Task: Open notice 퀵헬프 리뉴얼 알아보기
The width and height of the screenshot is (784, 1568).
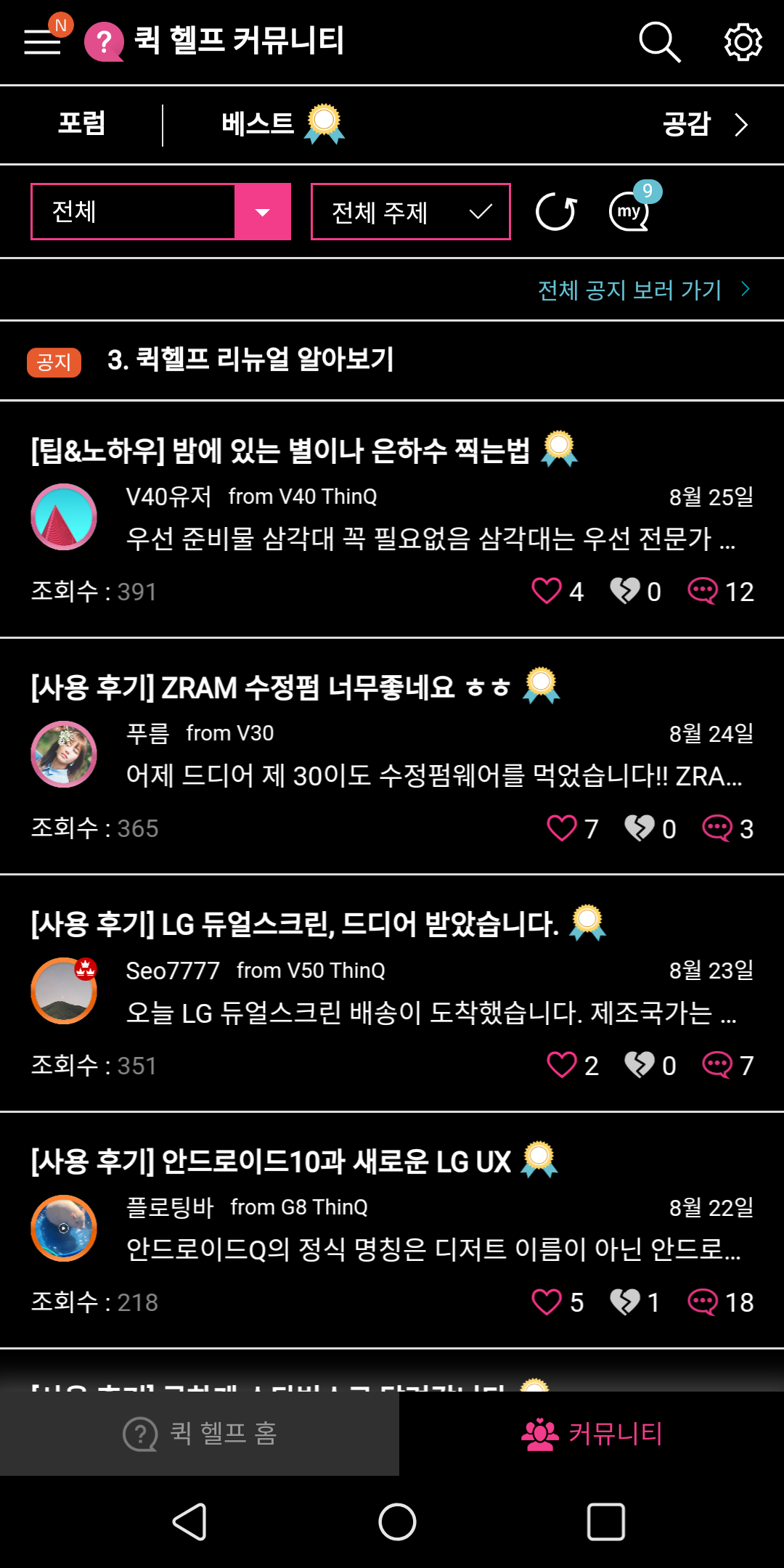Action: 250,360
